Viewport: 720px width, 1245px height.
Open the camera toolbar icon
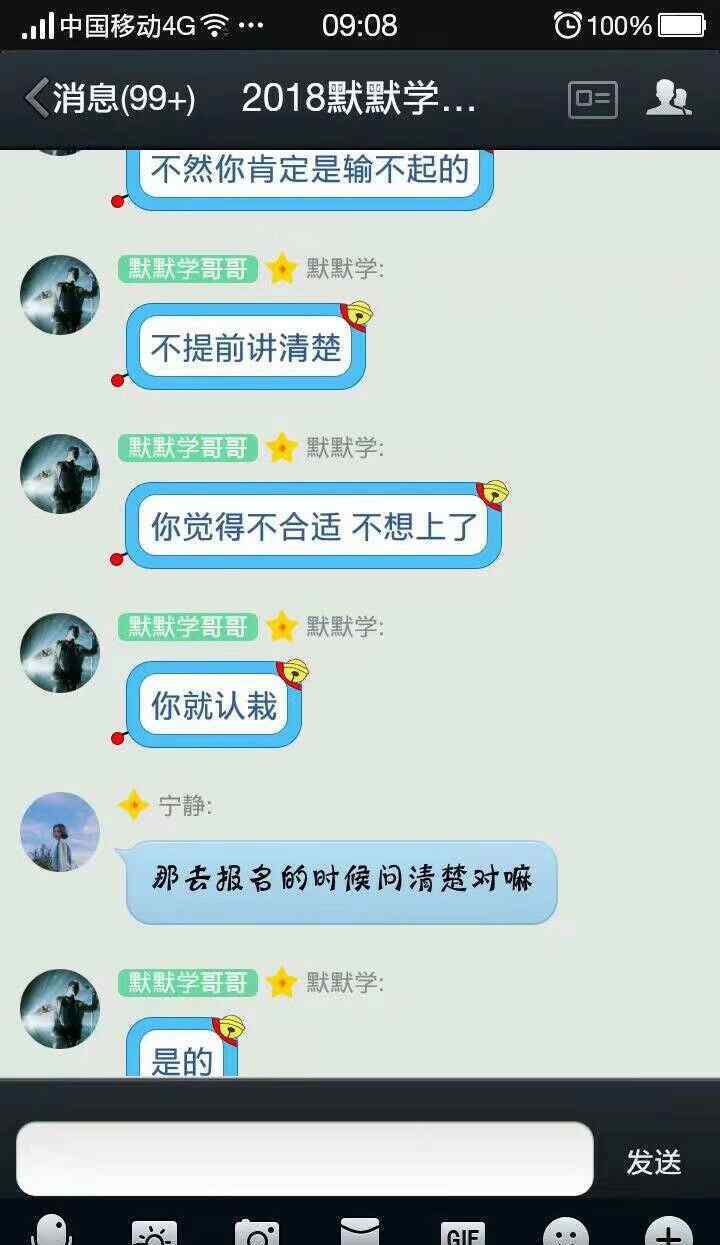256,1233
